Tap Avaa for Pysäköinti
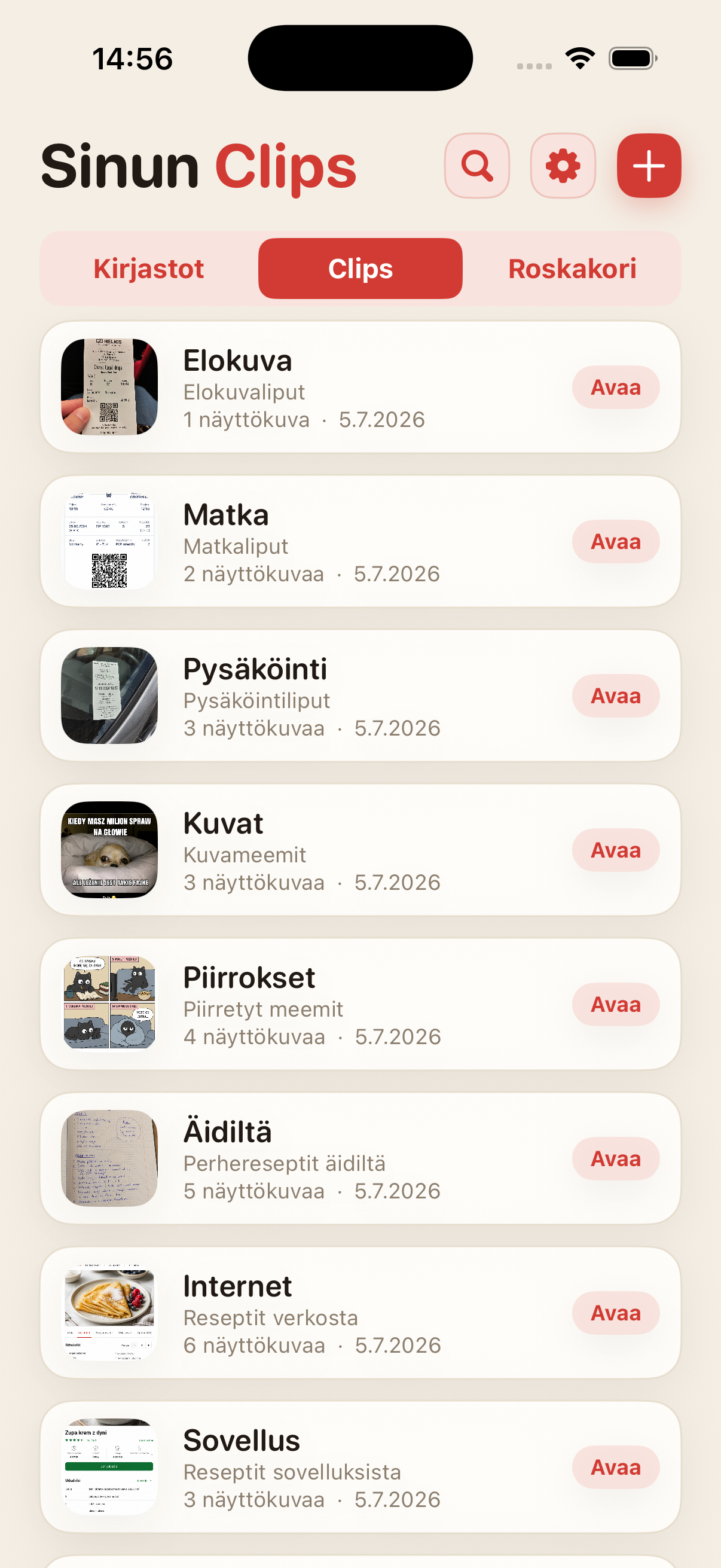Image resolution: width=721 pixels, height=1568 pixels. coord(616,695)
